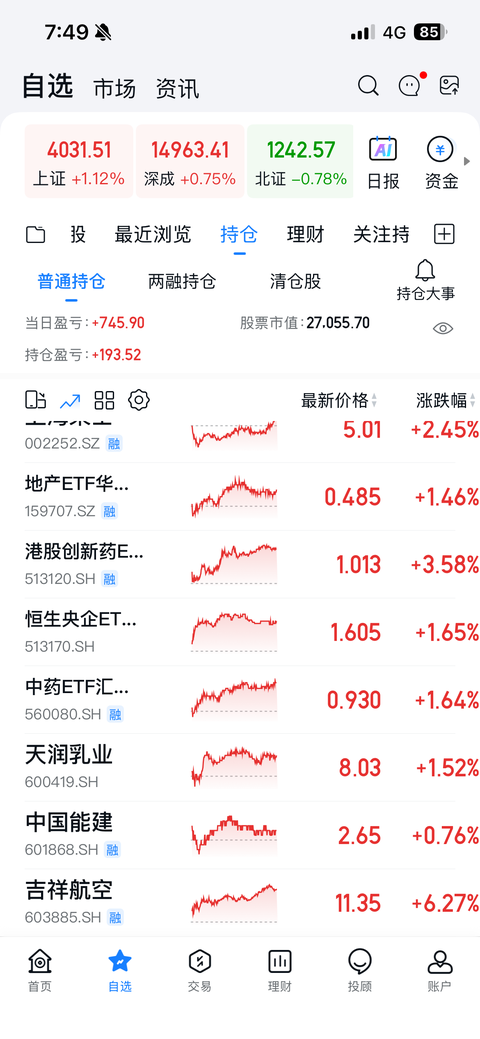Open 持仓大事 bell
This screenshot has height=1039, width=480.
(x=426, y=281)
